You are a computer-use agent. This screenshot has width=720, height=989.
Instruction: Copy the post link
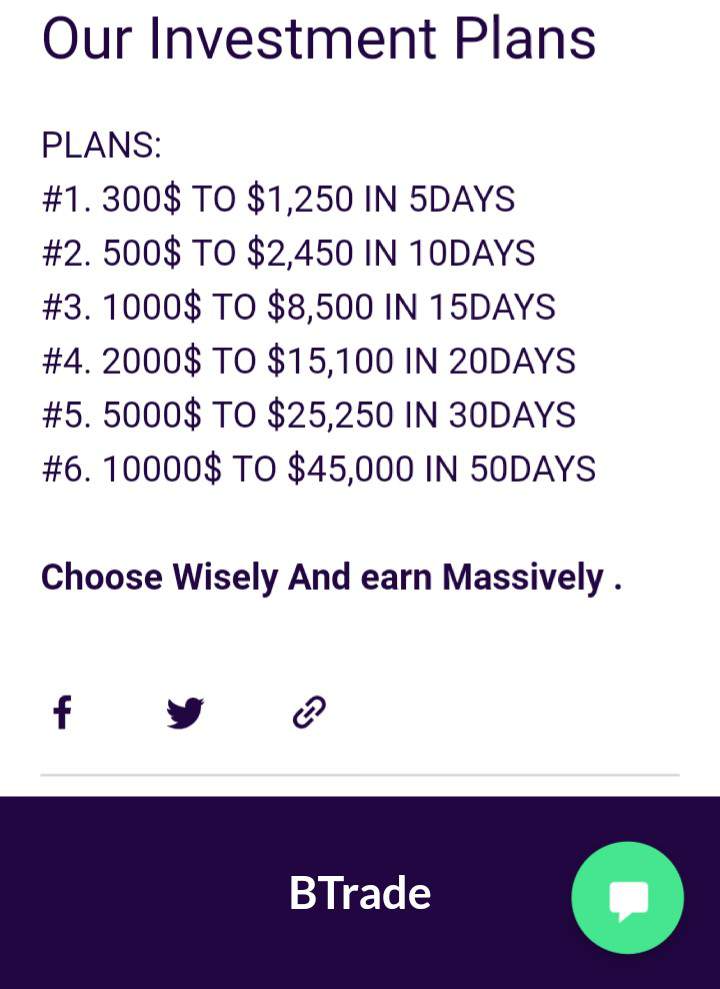309,713
